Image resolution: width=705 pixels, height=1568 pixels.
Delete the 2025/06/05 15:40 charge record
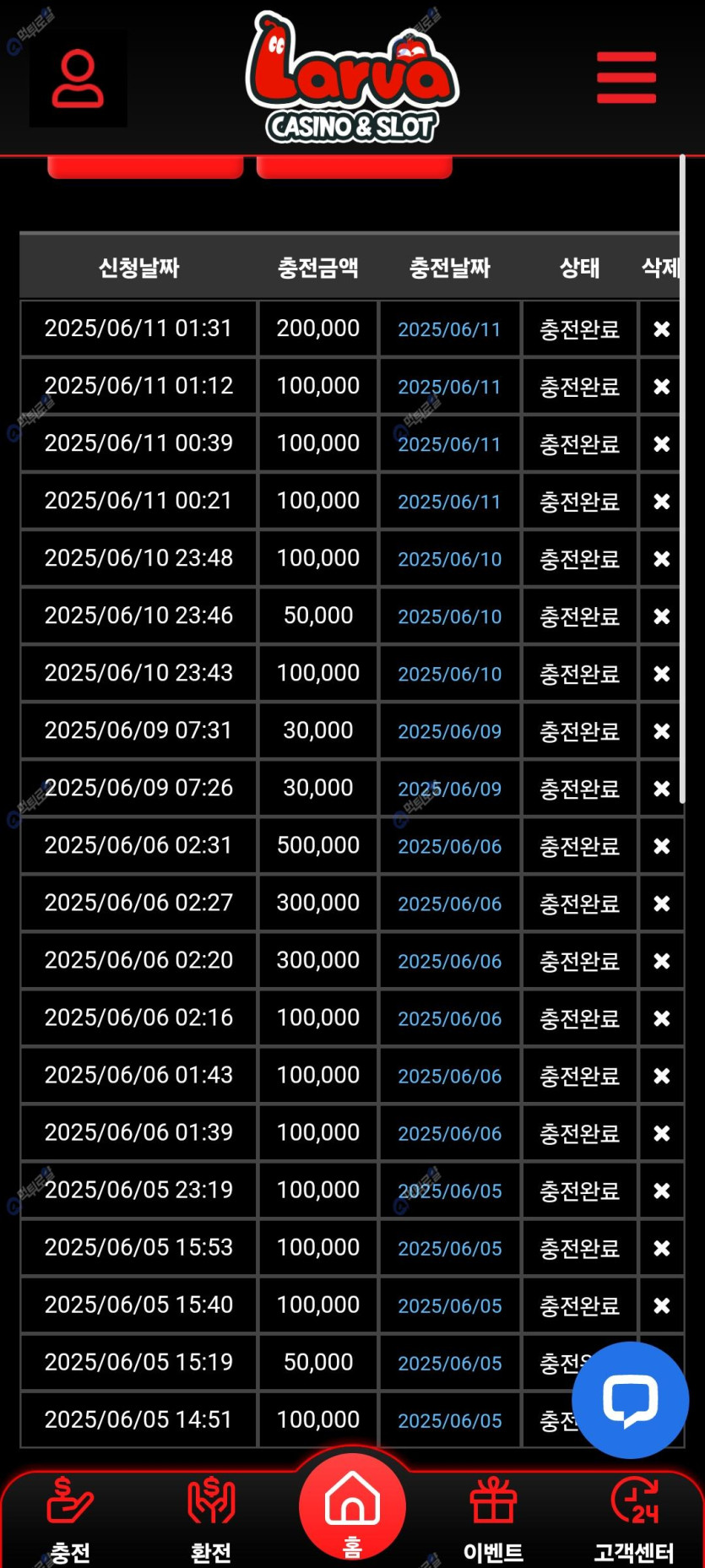coord(662,1305)
